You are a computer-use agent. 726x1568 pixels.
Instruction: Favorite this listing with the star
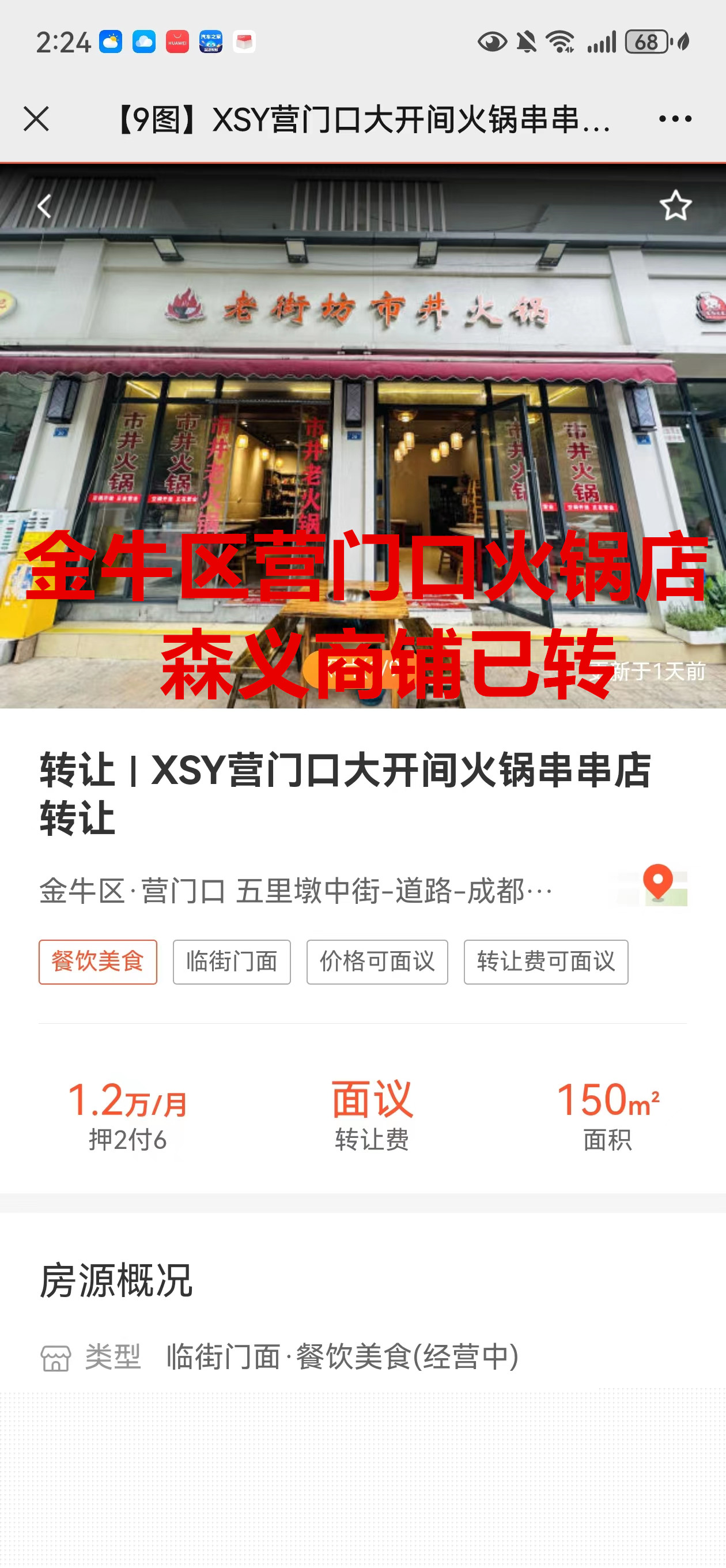click(675, 206)
